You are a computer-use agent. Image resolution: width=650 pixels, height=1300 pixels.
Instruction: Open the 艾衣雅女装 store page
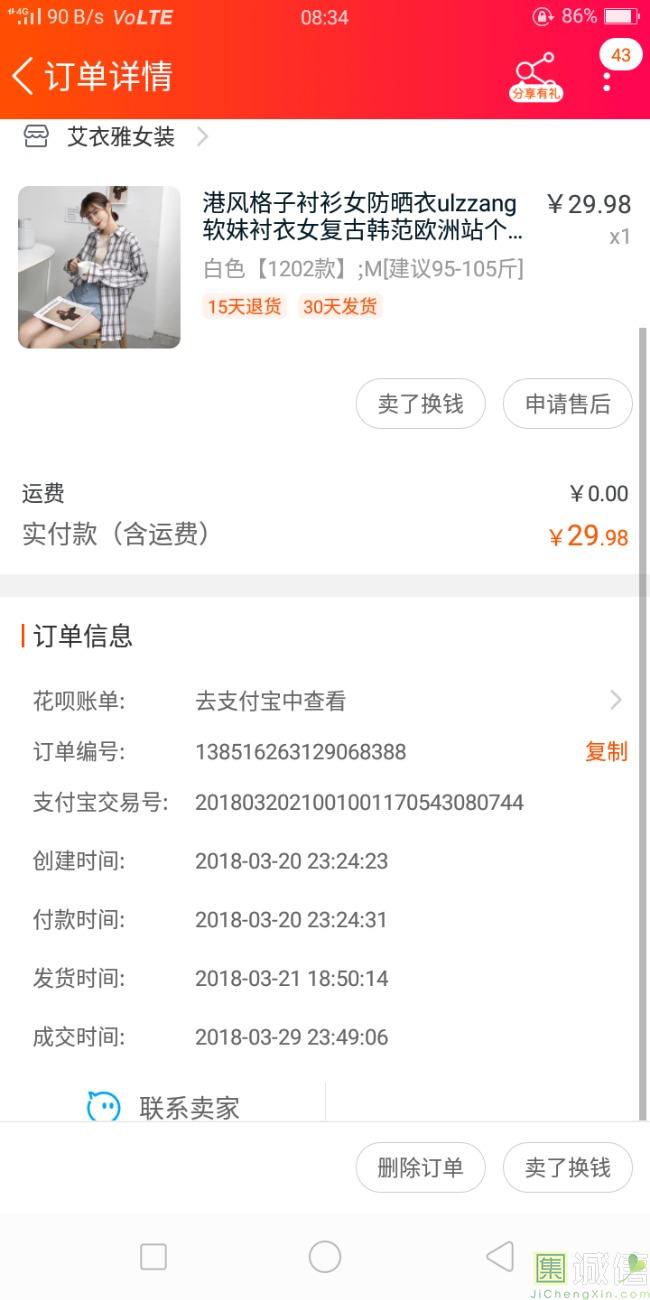pyautogui.click(x=120, y=137)
